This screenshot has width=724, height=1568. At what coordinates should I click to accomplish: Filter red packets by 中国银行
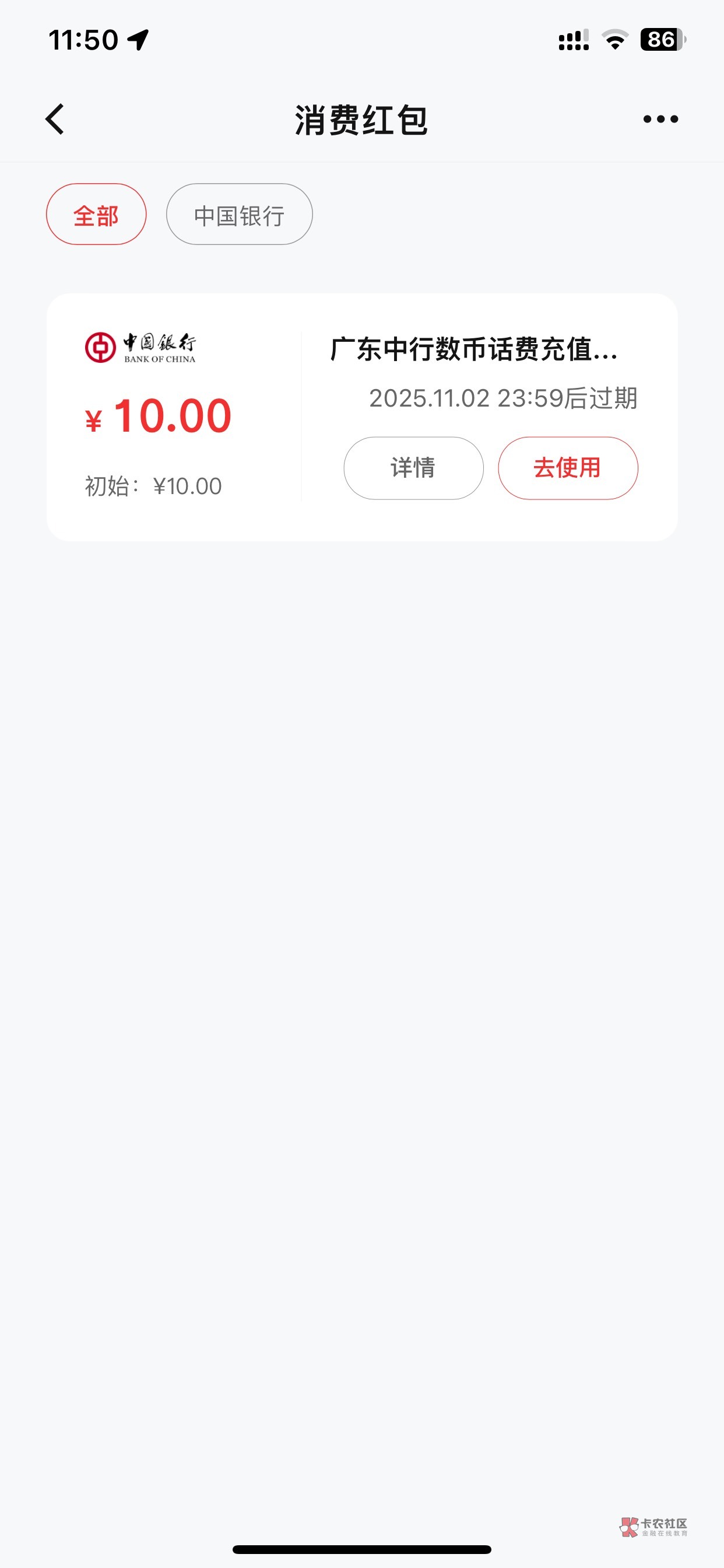(239, 215)
